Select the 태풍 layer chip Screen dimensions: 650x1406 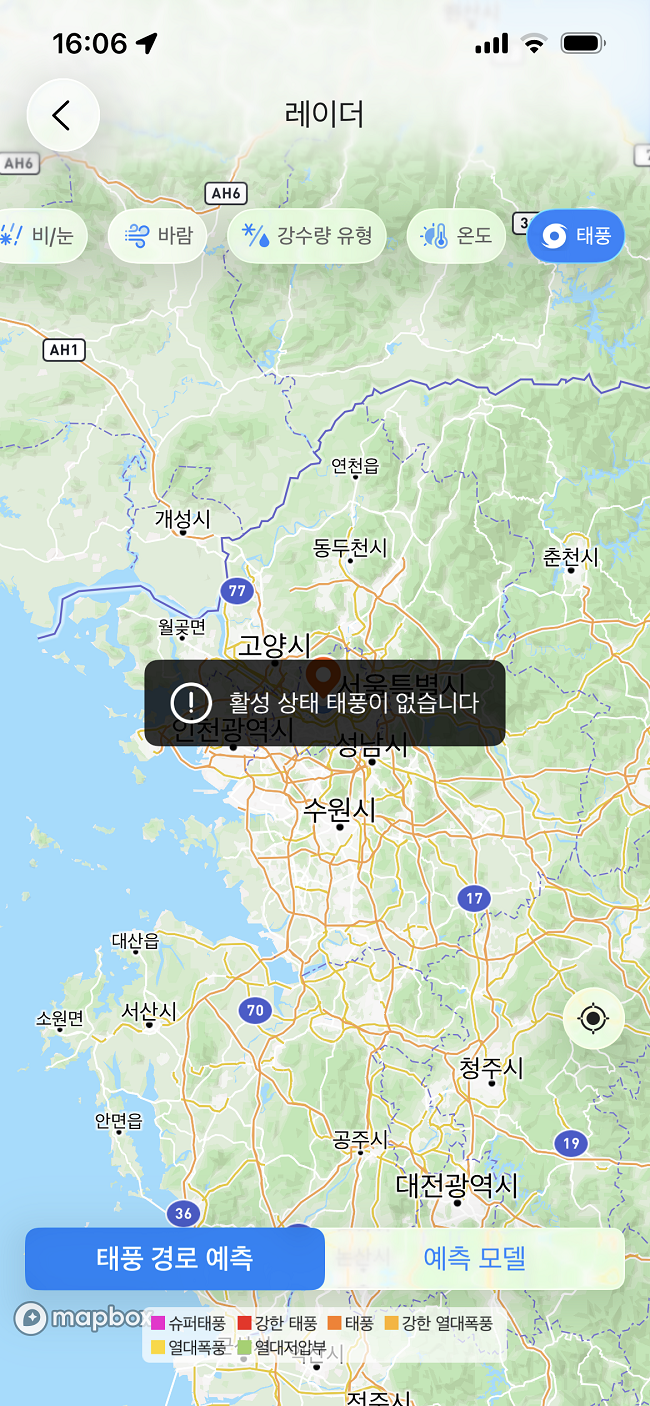click(x=575, y=236)
